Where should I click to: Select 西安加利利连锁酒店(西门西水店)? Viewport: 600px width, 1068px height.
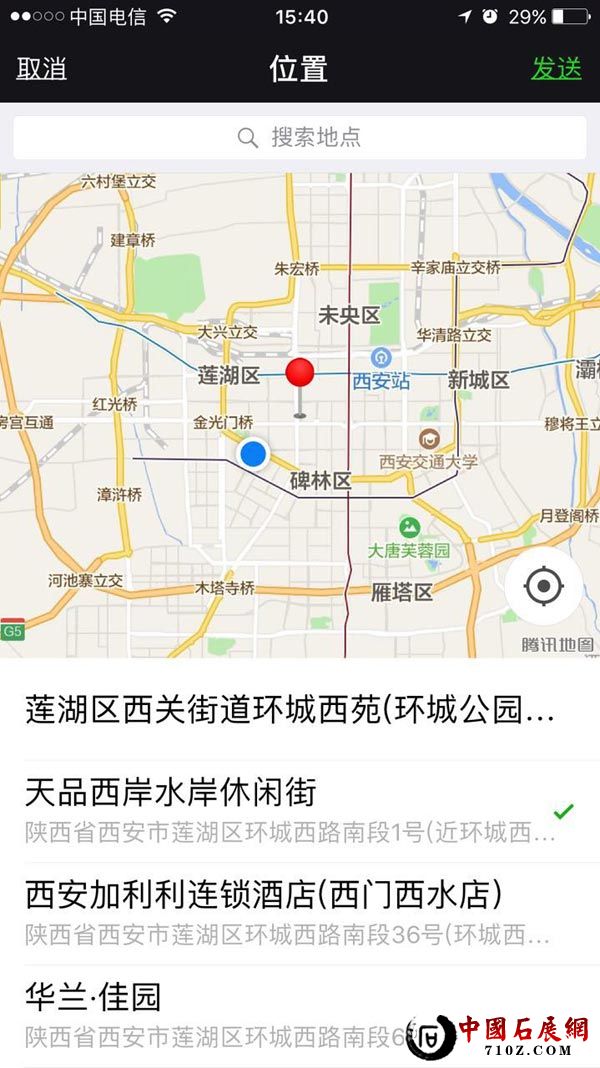(290, 912)
